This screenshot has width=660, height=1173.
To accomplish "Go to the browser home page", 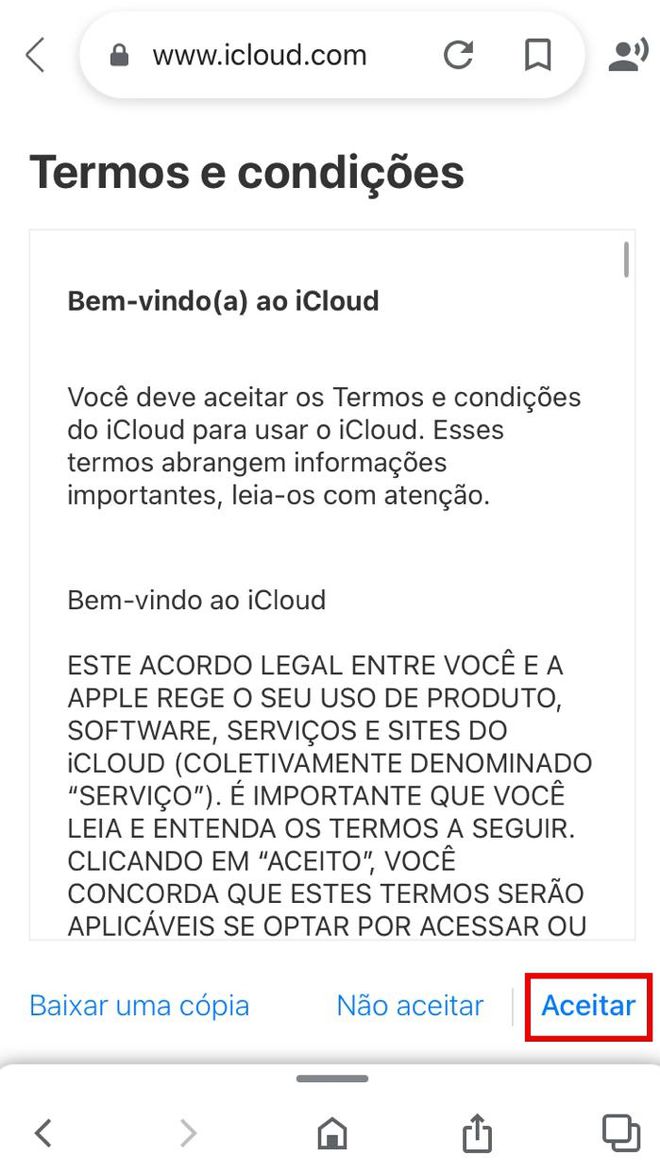I will point(332,1133).
